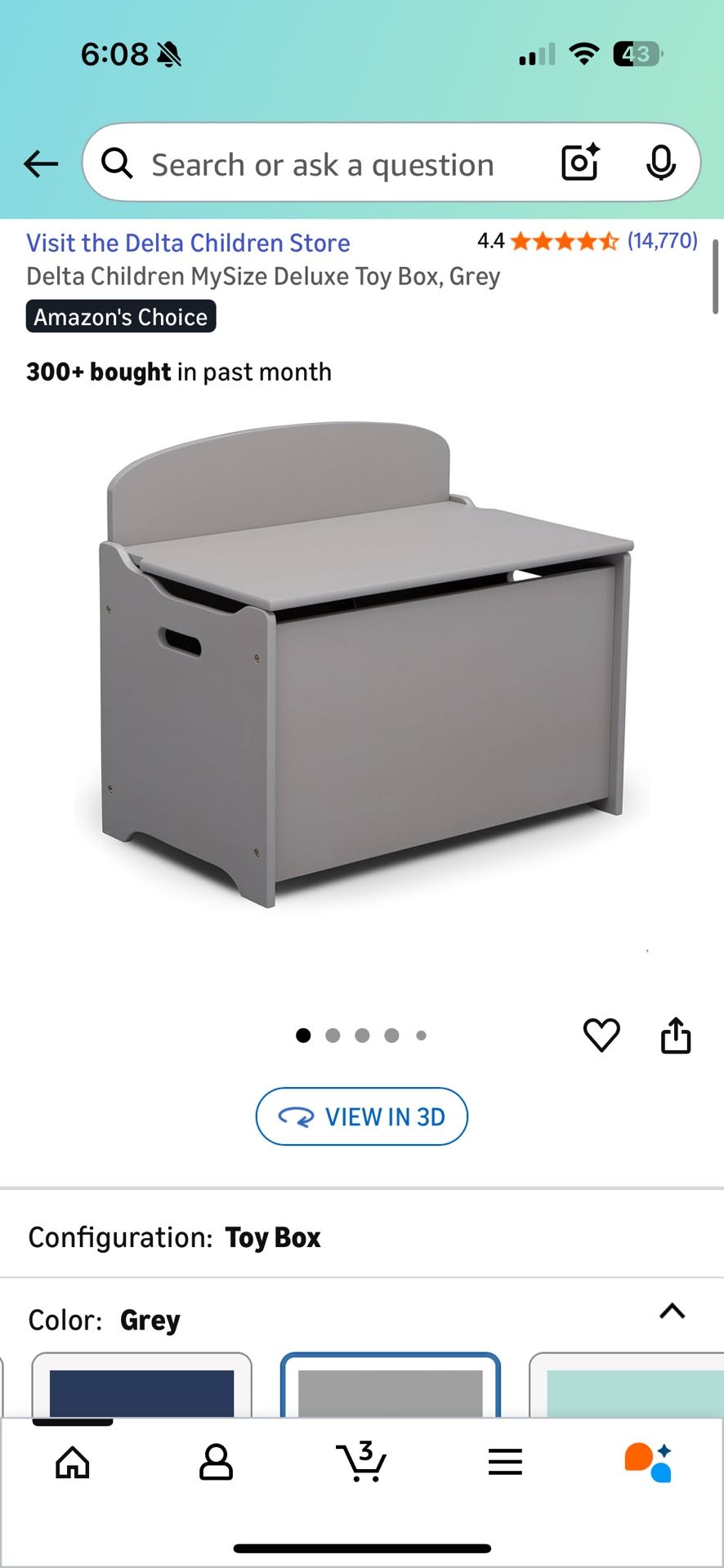724x1568 pixels.
Task: Collapse the Color options chevron
Action: [672, 1312]
